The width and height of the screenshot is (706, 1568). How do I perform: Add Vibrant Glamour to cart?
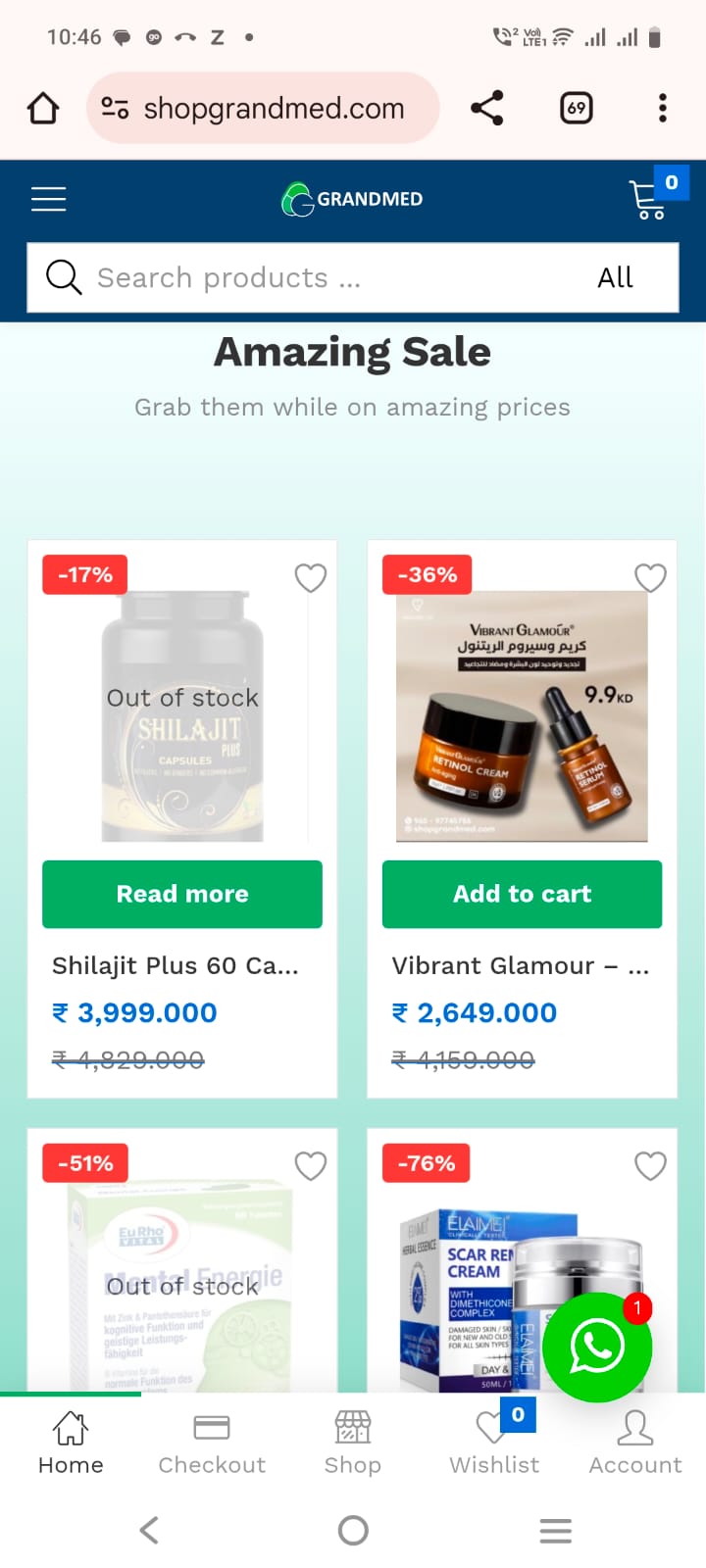click(522, 894)
